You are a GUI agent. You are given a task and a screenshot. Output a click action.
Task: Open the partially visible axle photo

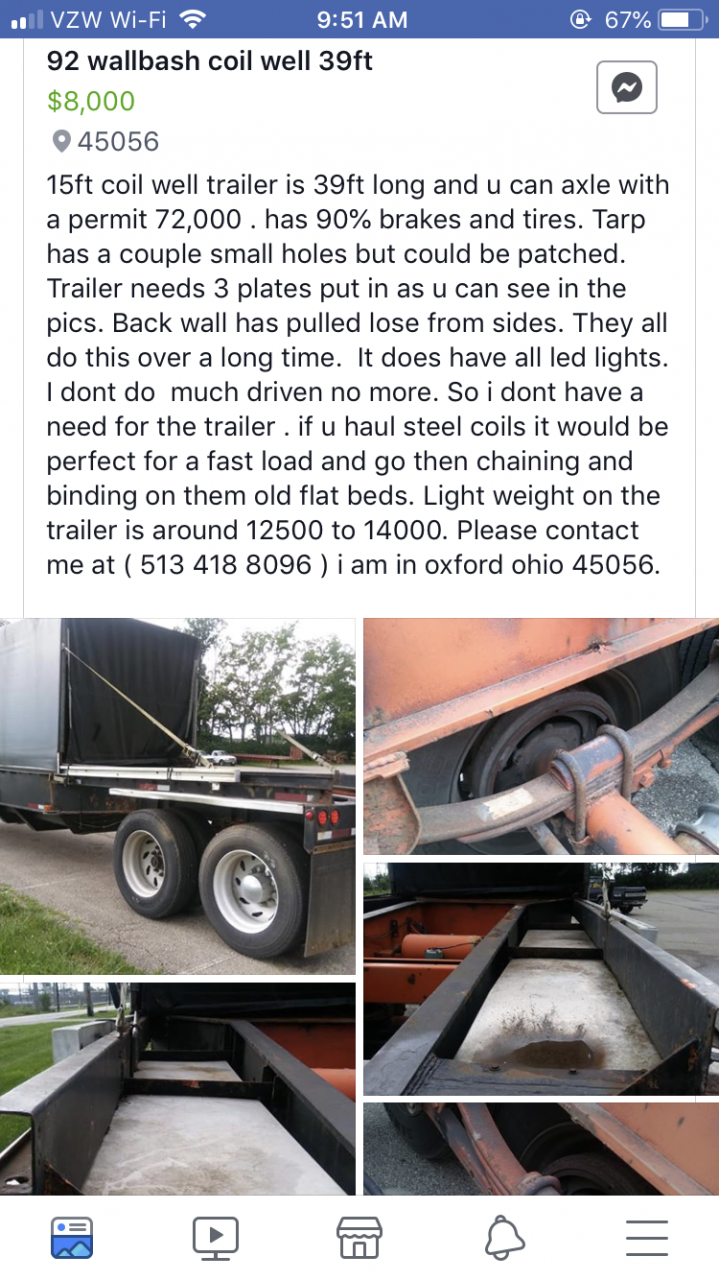click(540, 1148)
